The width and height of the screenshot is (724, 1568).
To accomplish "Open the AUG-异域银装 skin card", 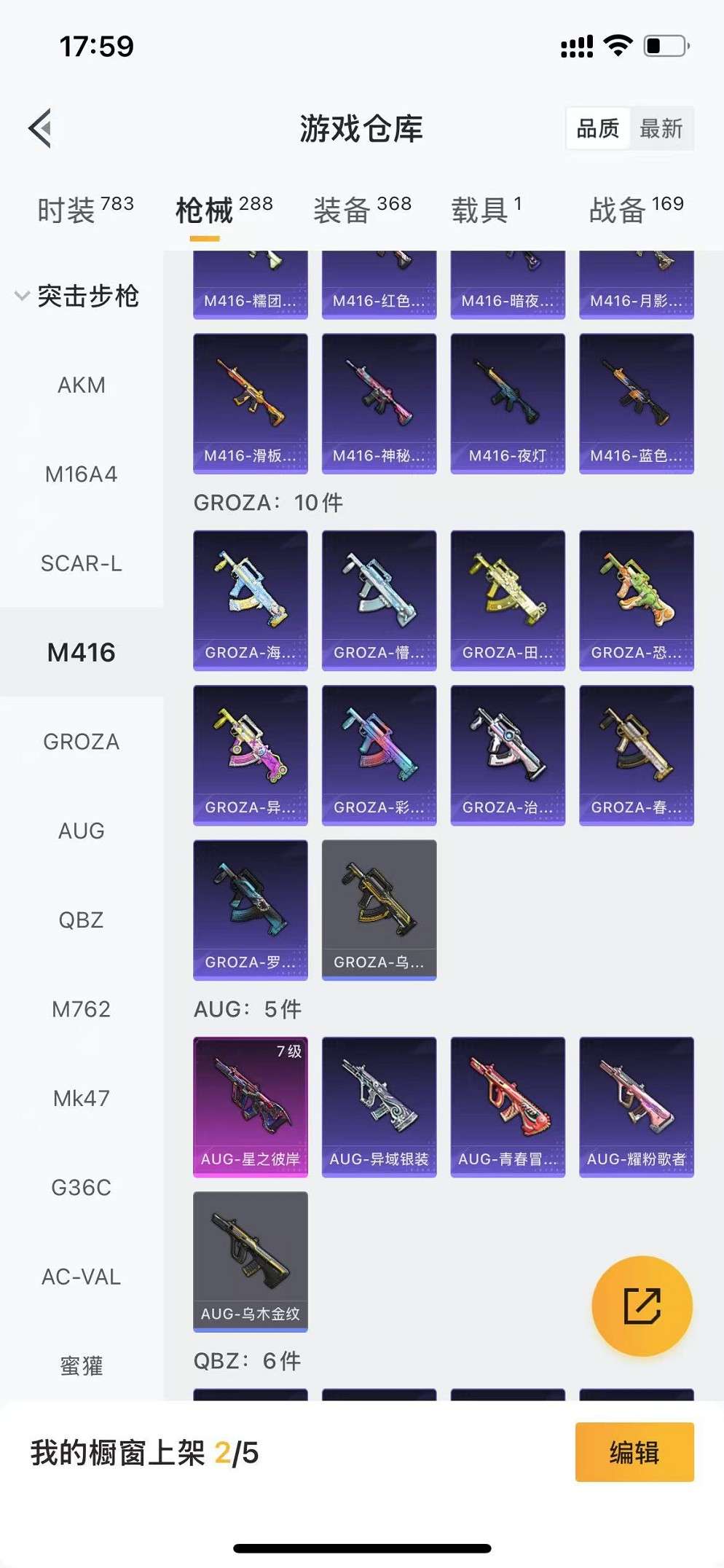I will 379,1106.
